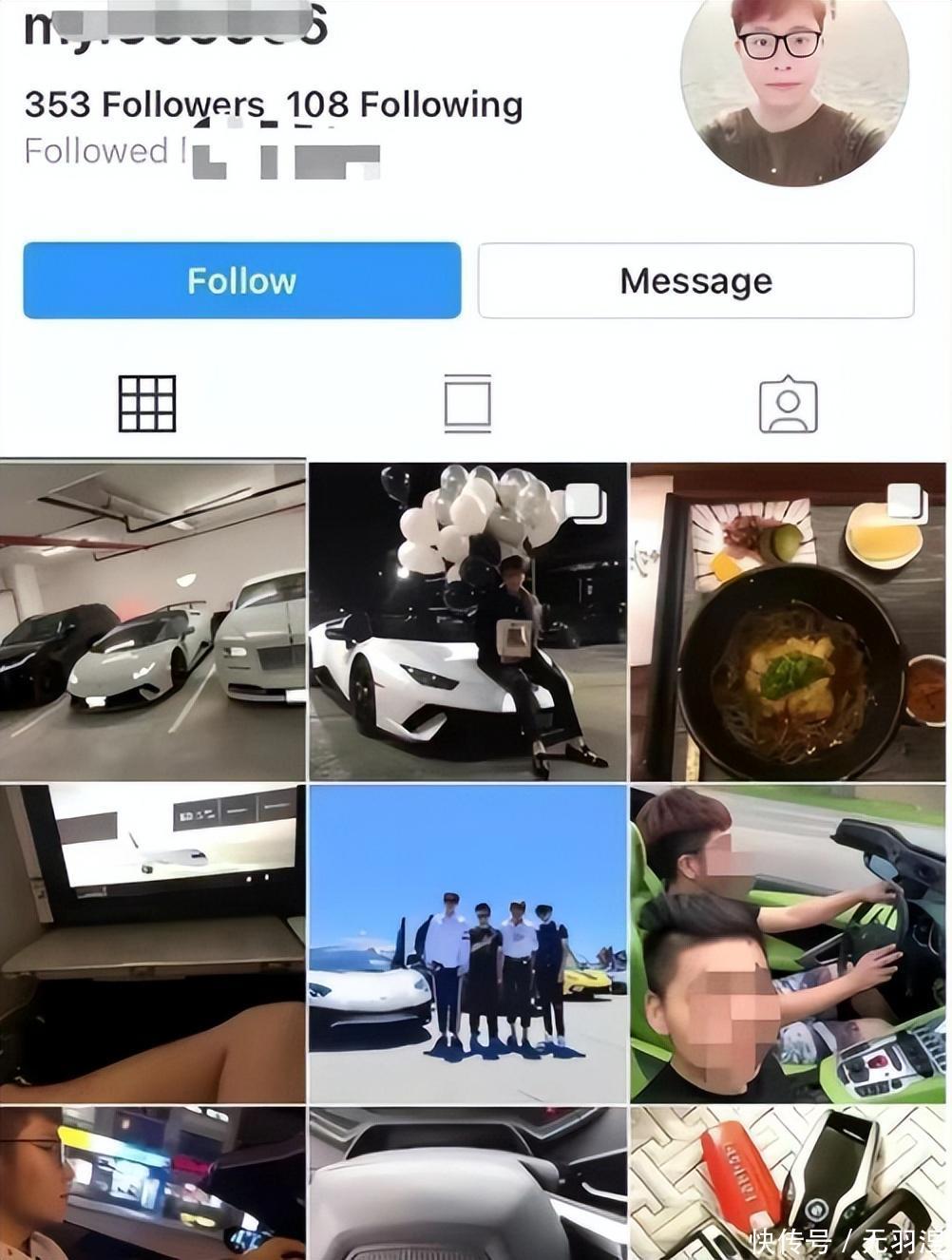Open the steering wheel dashboard post

467,1183
